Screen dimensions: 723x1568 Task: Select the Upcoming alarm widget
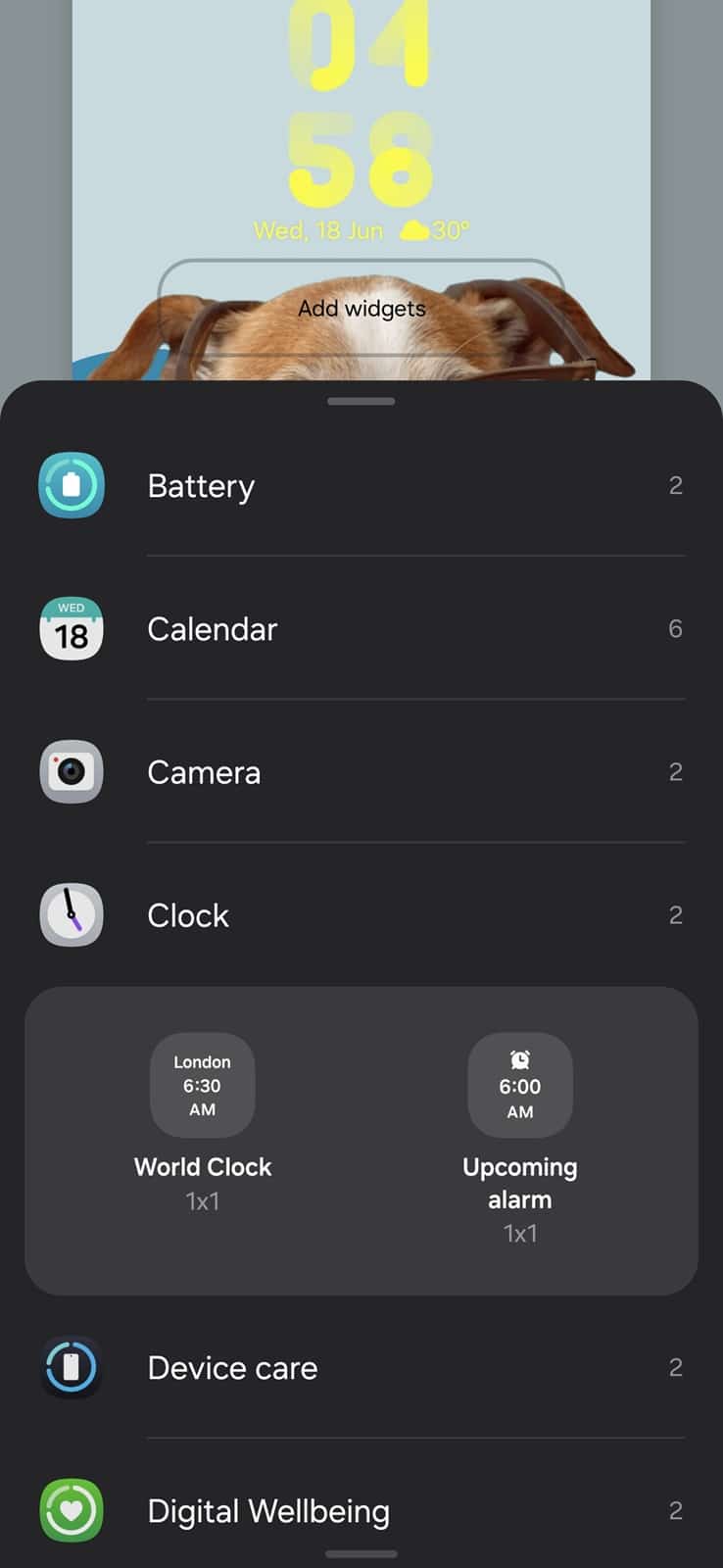(520, 1086)
